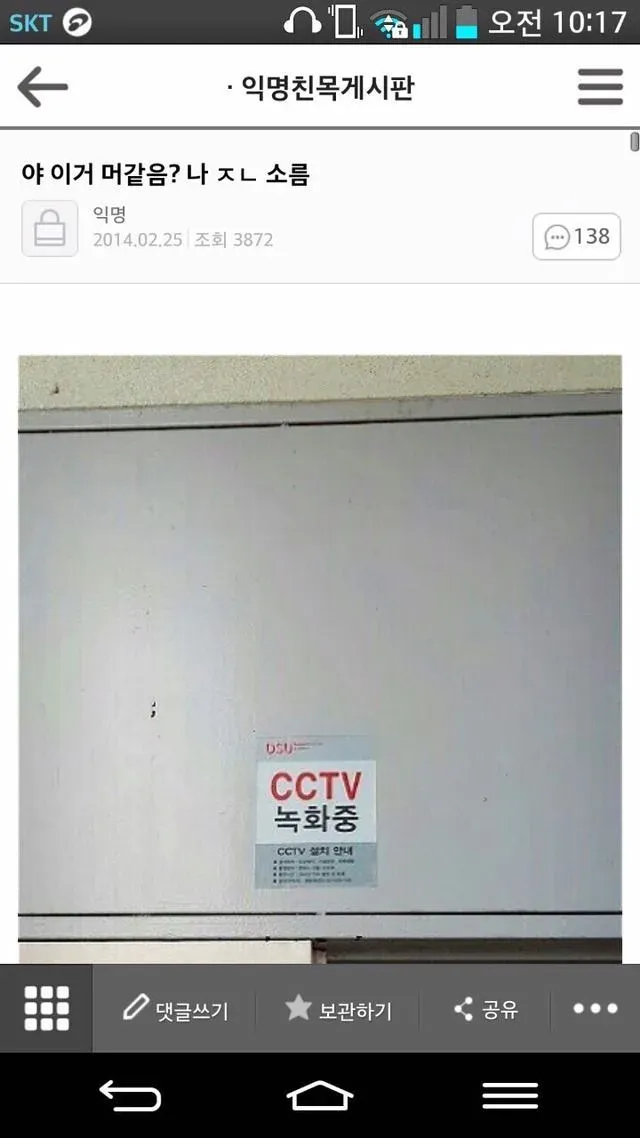Open the attached CCTV photo
The height and width of the screenshot is (1138, 640).
click(x=320, y=650)
